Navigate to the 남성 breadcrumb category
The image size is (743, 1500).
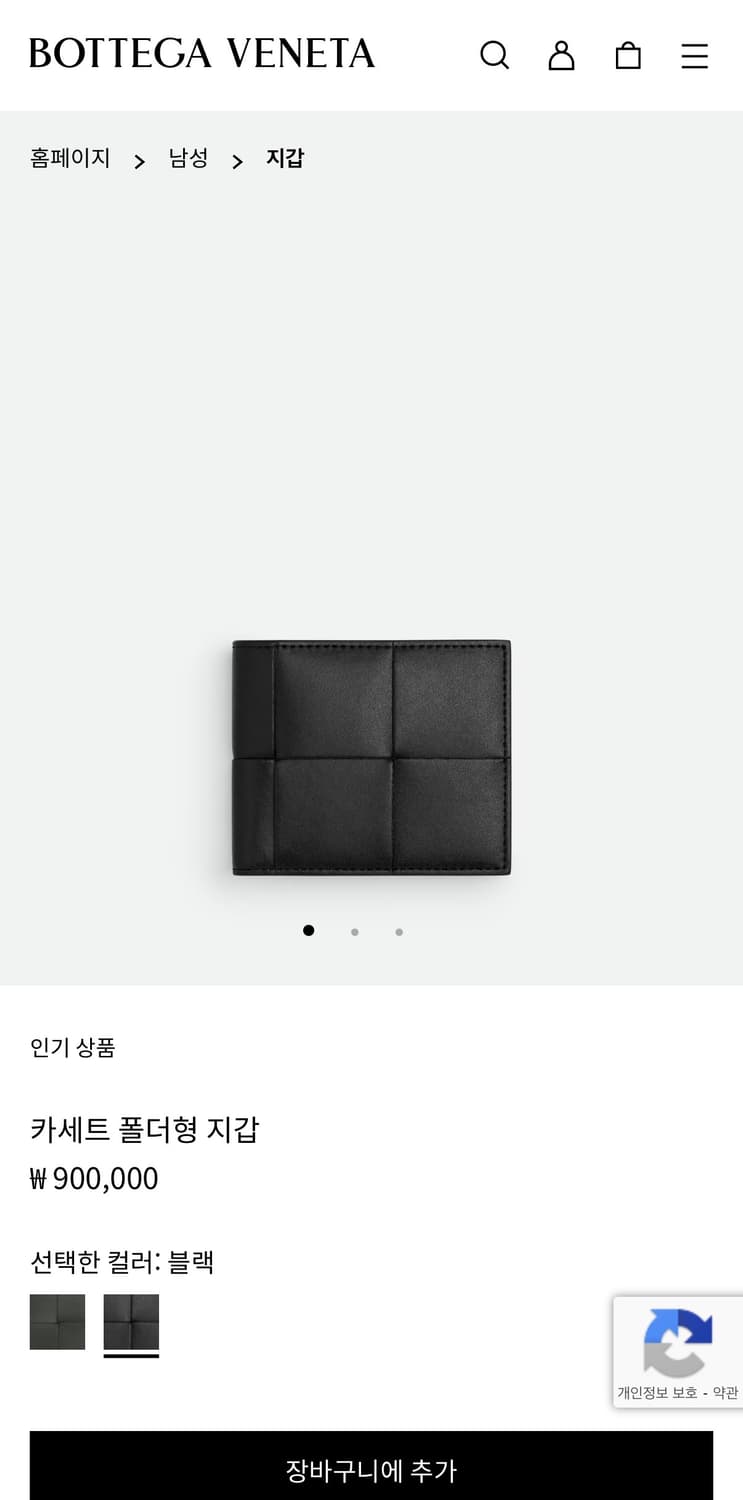tap(187, 158)
